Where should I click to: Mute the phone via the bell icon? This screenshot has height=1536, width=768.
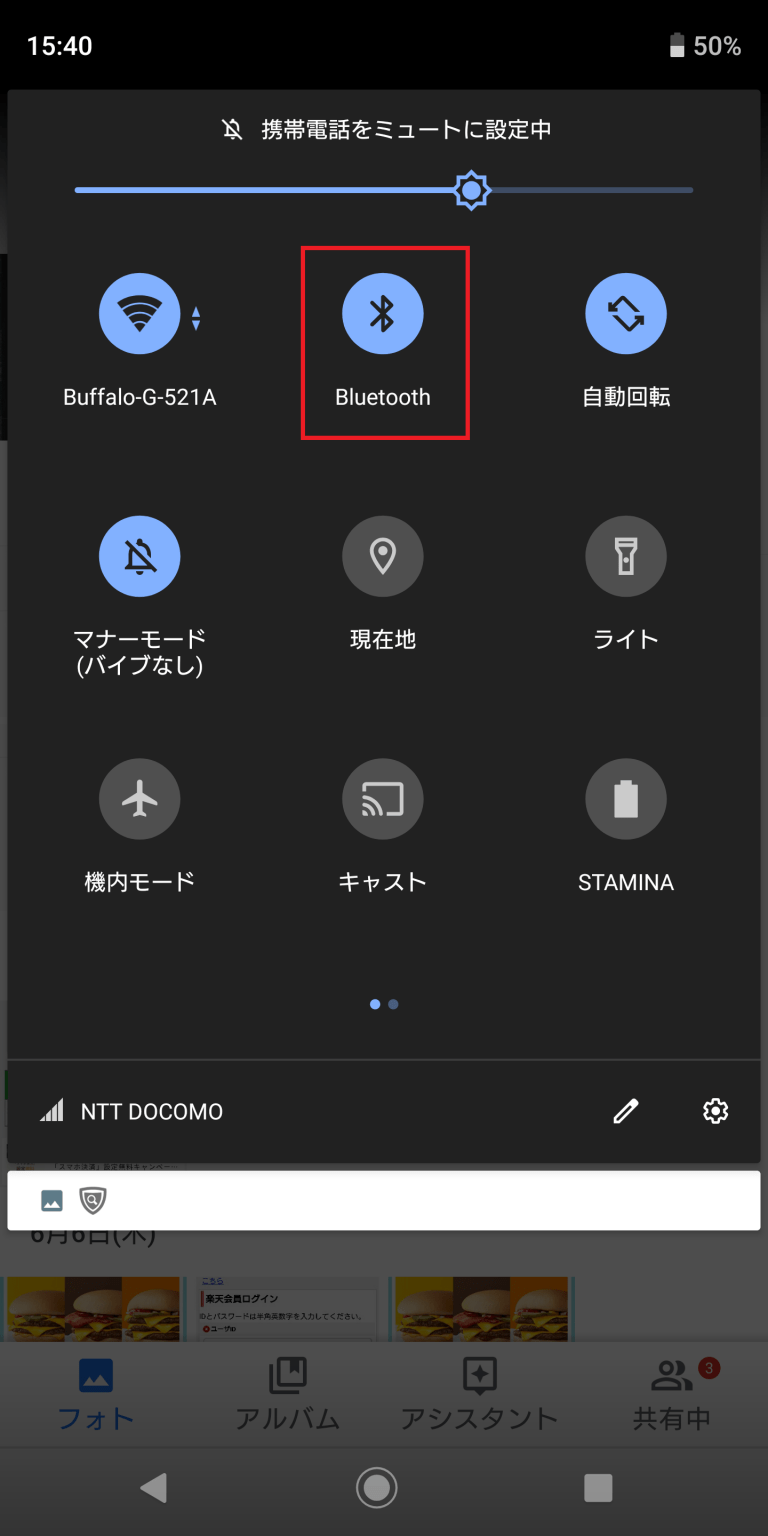pyautogui.click(x=231, y=128)
